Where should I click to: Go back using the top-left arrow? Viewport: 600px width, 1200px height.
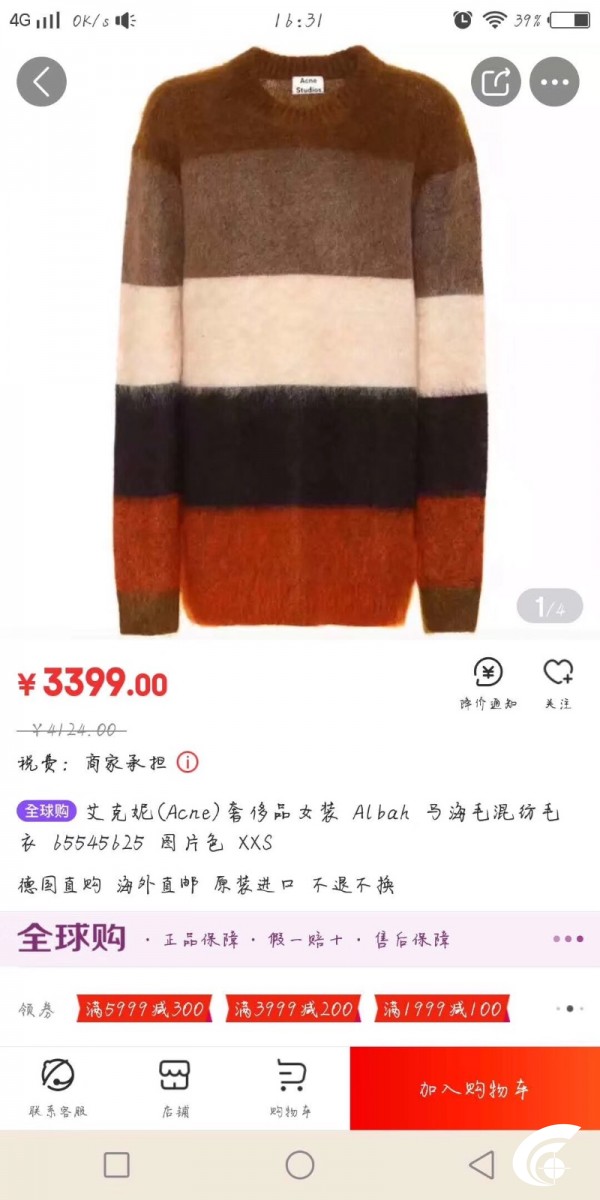click(41, 81)
